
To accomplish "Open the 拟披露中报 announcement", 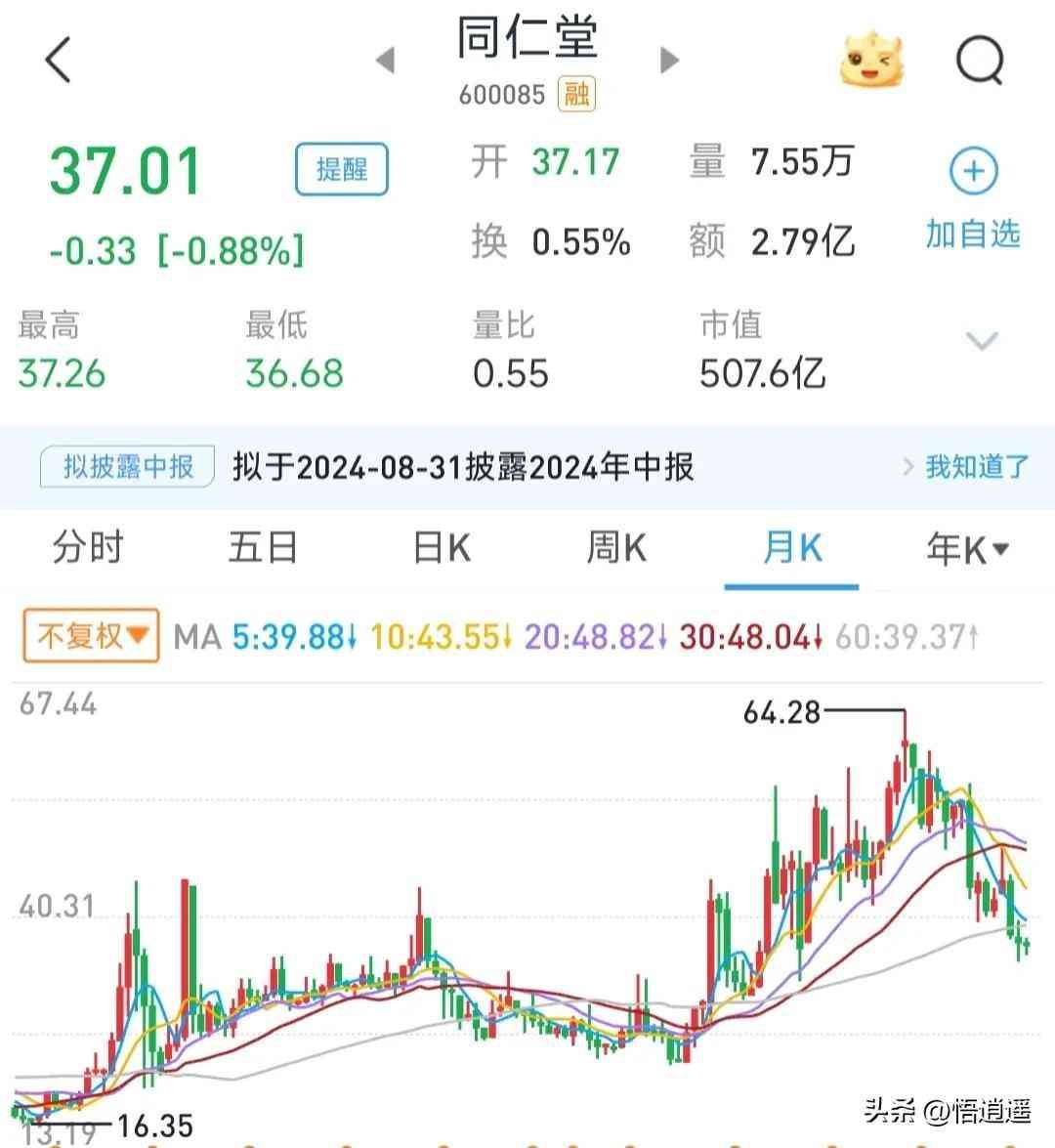I will [x=127, y=467].
